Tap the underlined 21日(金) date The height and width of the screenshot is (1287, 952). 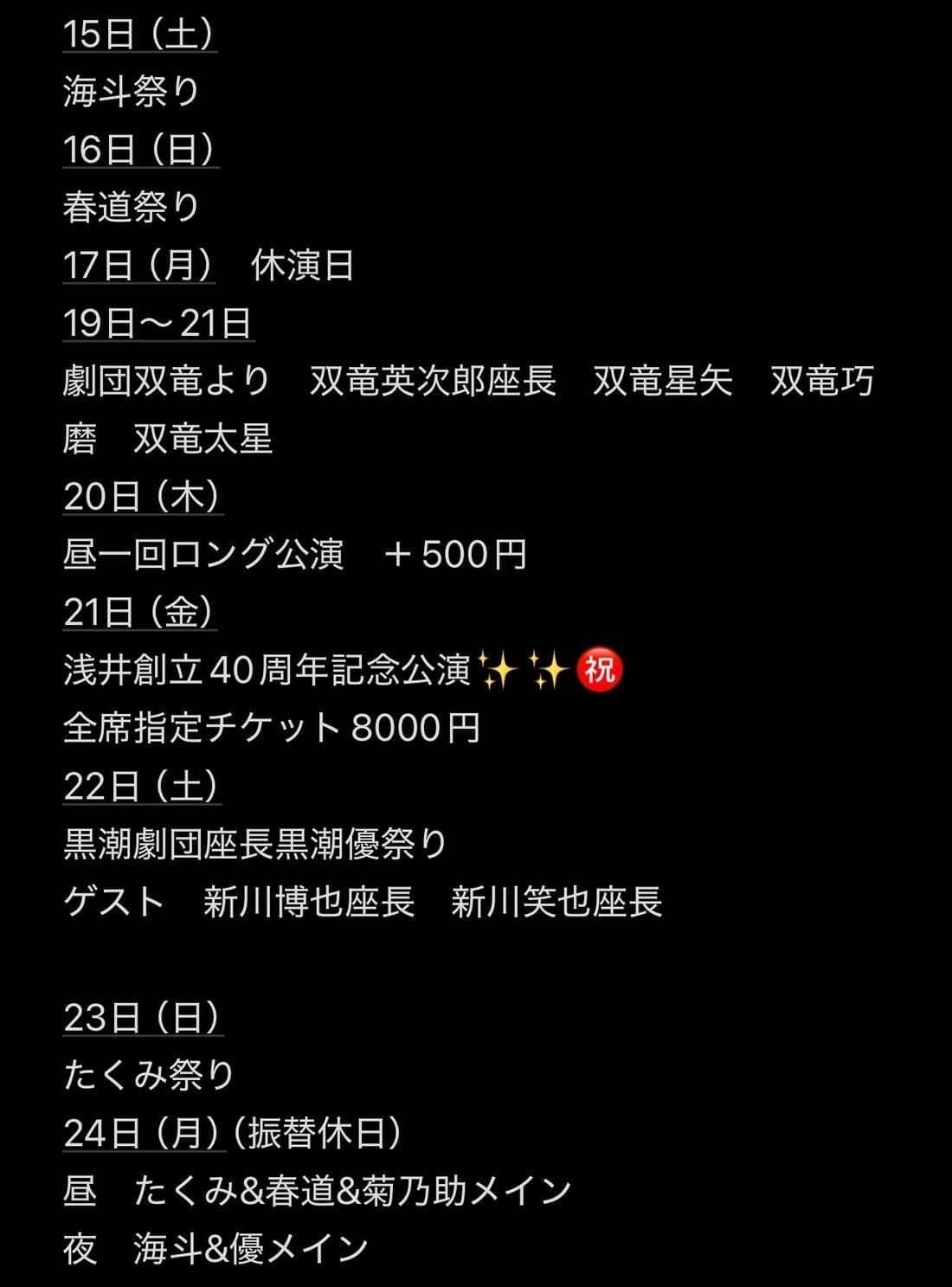pos(138,613)
